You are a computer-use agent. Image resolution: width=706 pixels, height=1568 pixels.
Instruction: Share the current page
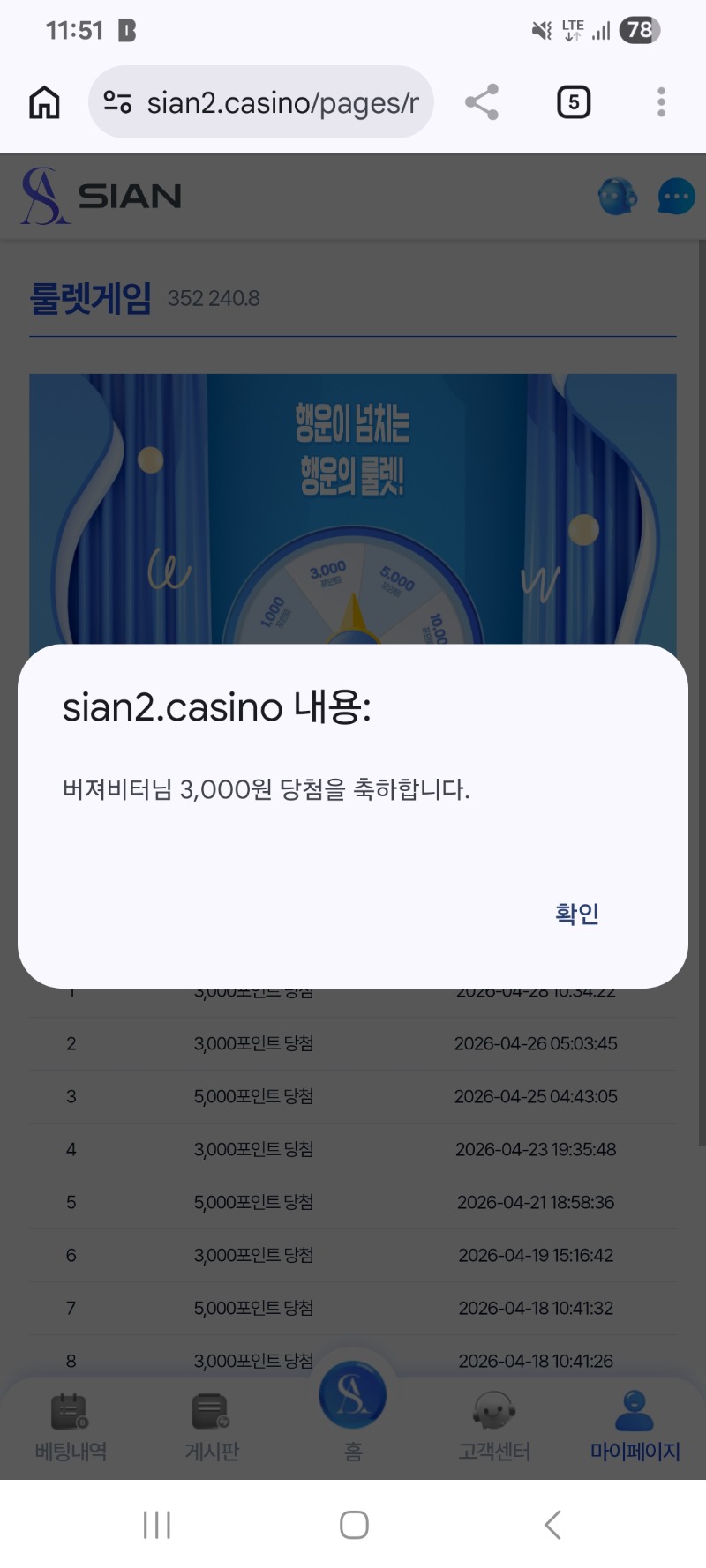click(482, 102)
